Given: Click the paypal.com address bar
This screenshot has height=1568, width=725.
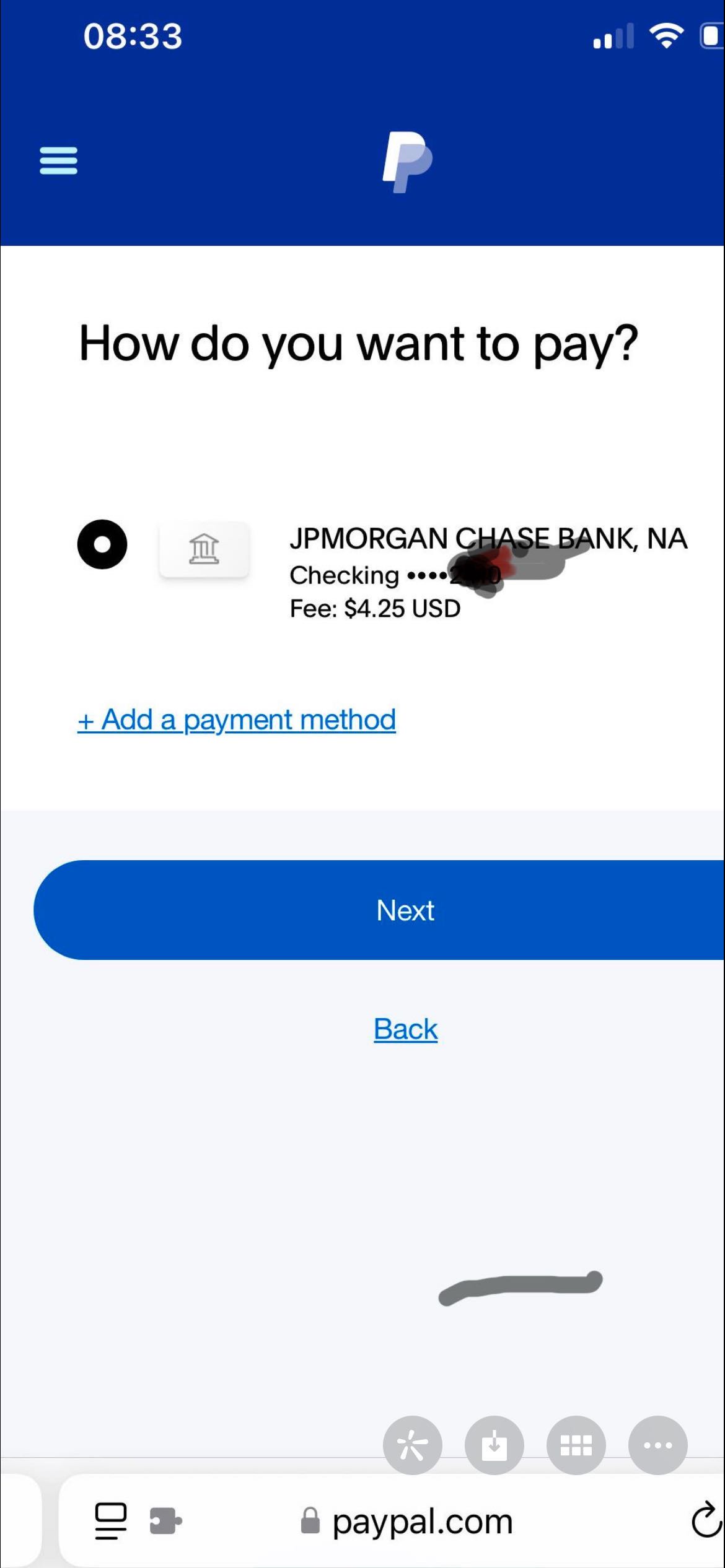Looking at the screenshot, I should pyautogui.click(x=423, y=1522).
